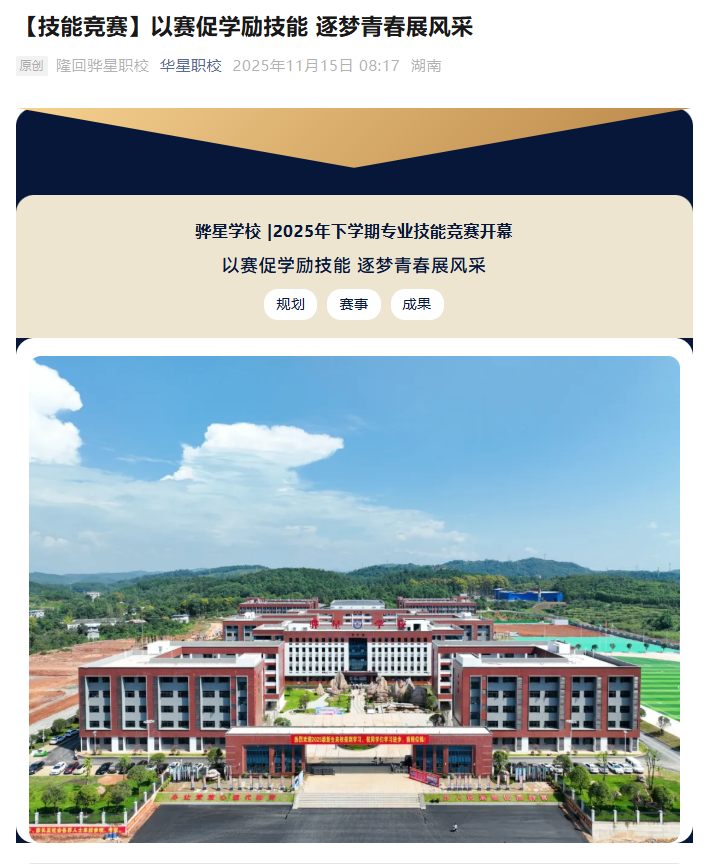View the campus aerial photo

(354, 598)
